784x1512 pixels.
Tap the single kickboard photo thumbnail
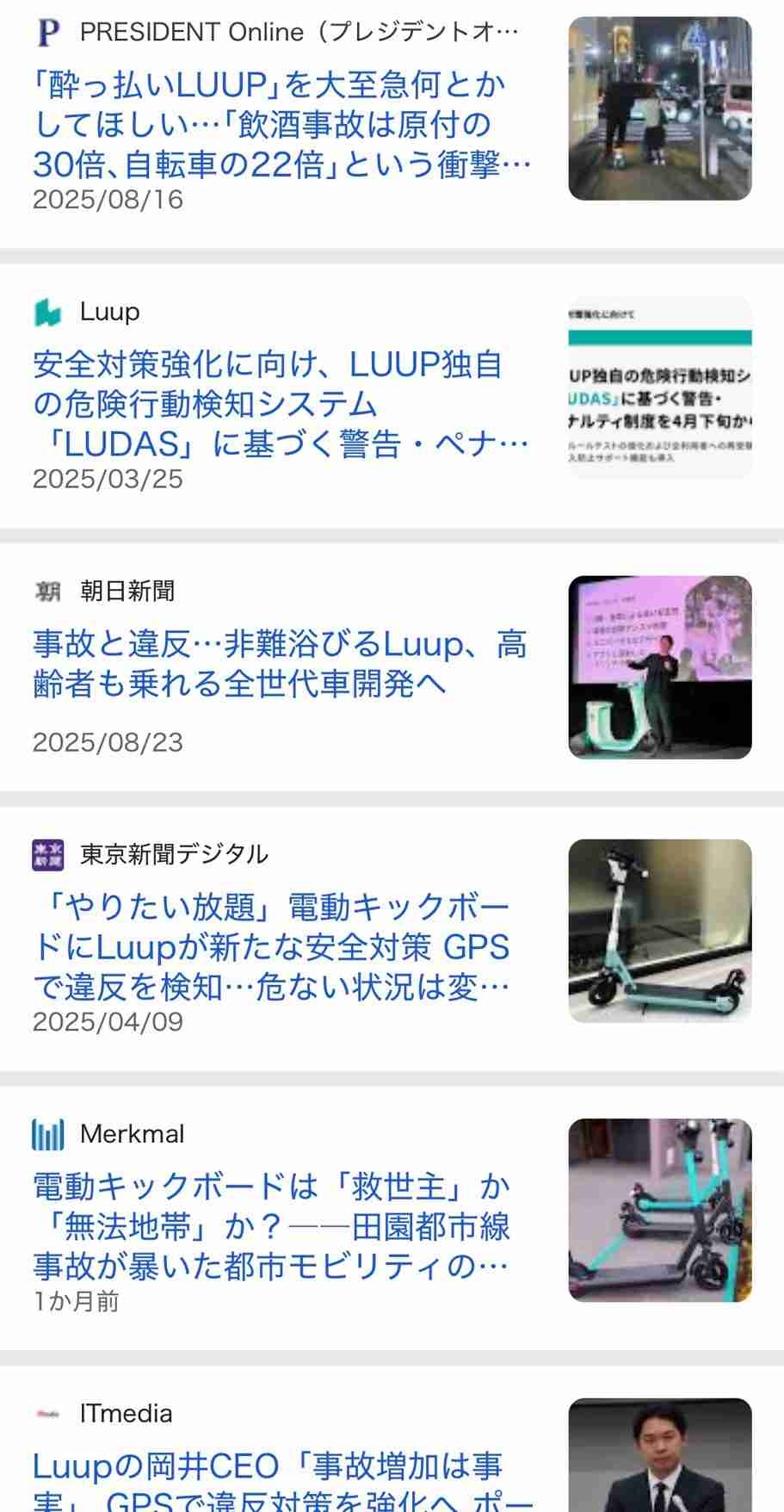[659, 931]
